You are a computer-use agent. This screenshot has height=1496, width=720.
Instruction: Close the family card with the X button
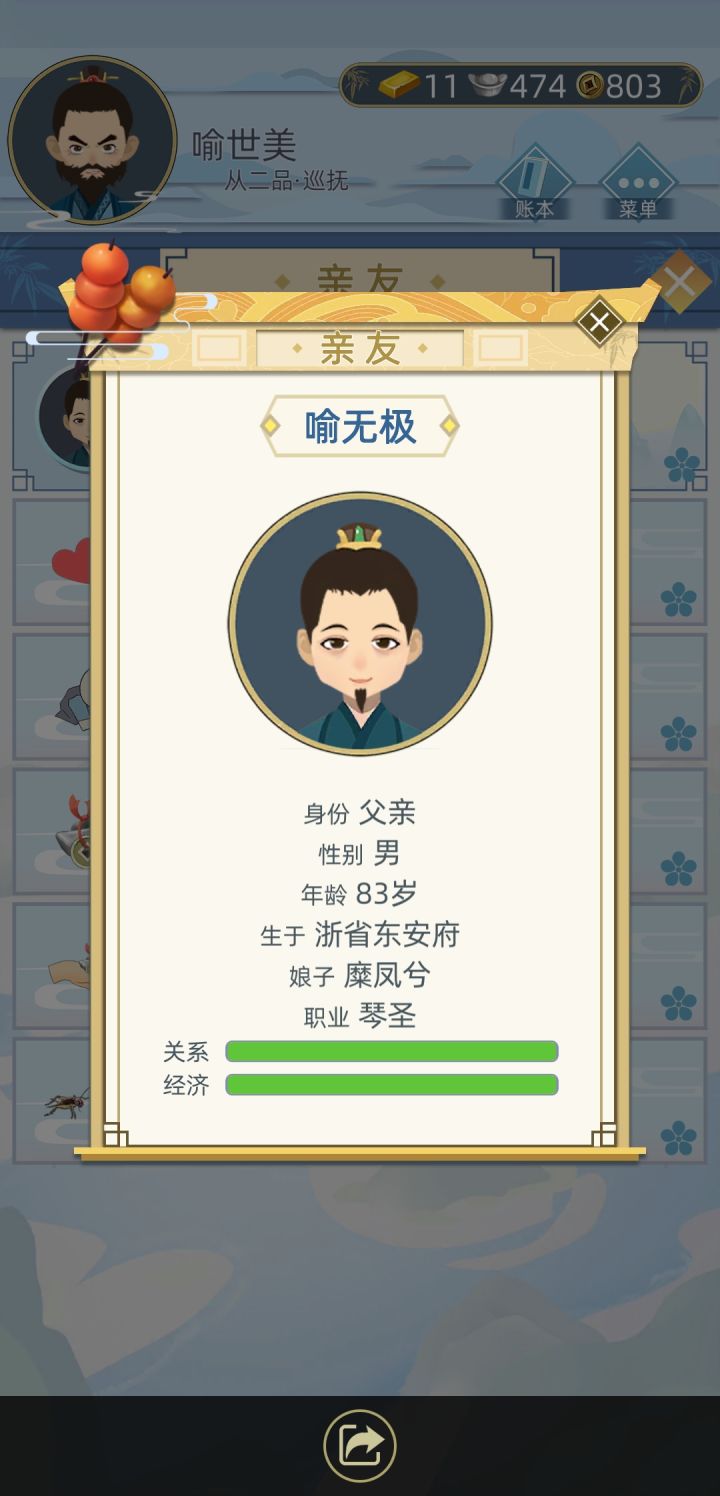(x=598, y=322)
